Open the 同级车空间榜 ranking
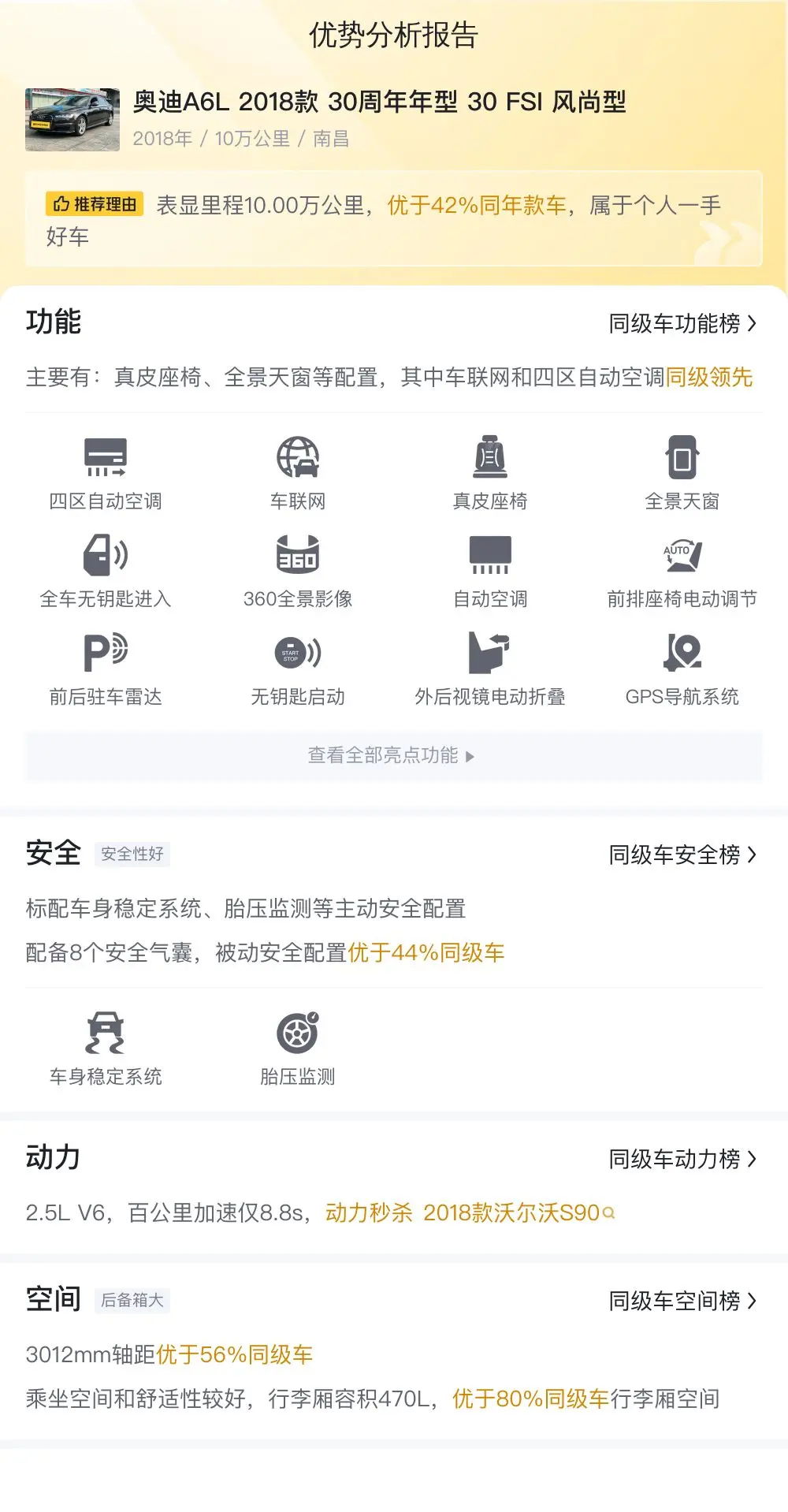This screenshot has height=1512, width=788. [x=682, y=1302]
